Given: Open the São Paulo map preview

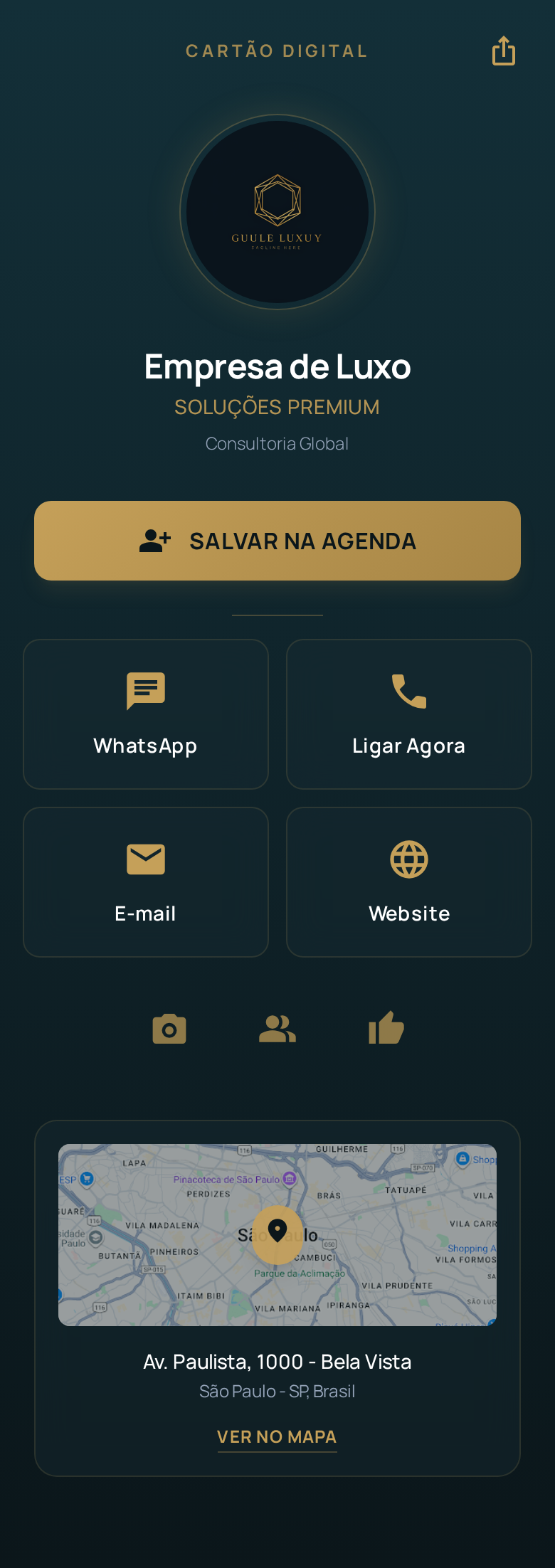Looking at the screenshot, I should pyautogui.click(x=277, y=1235).
